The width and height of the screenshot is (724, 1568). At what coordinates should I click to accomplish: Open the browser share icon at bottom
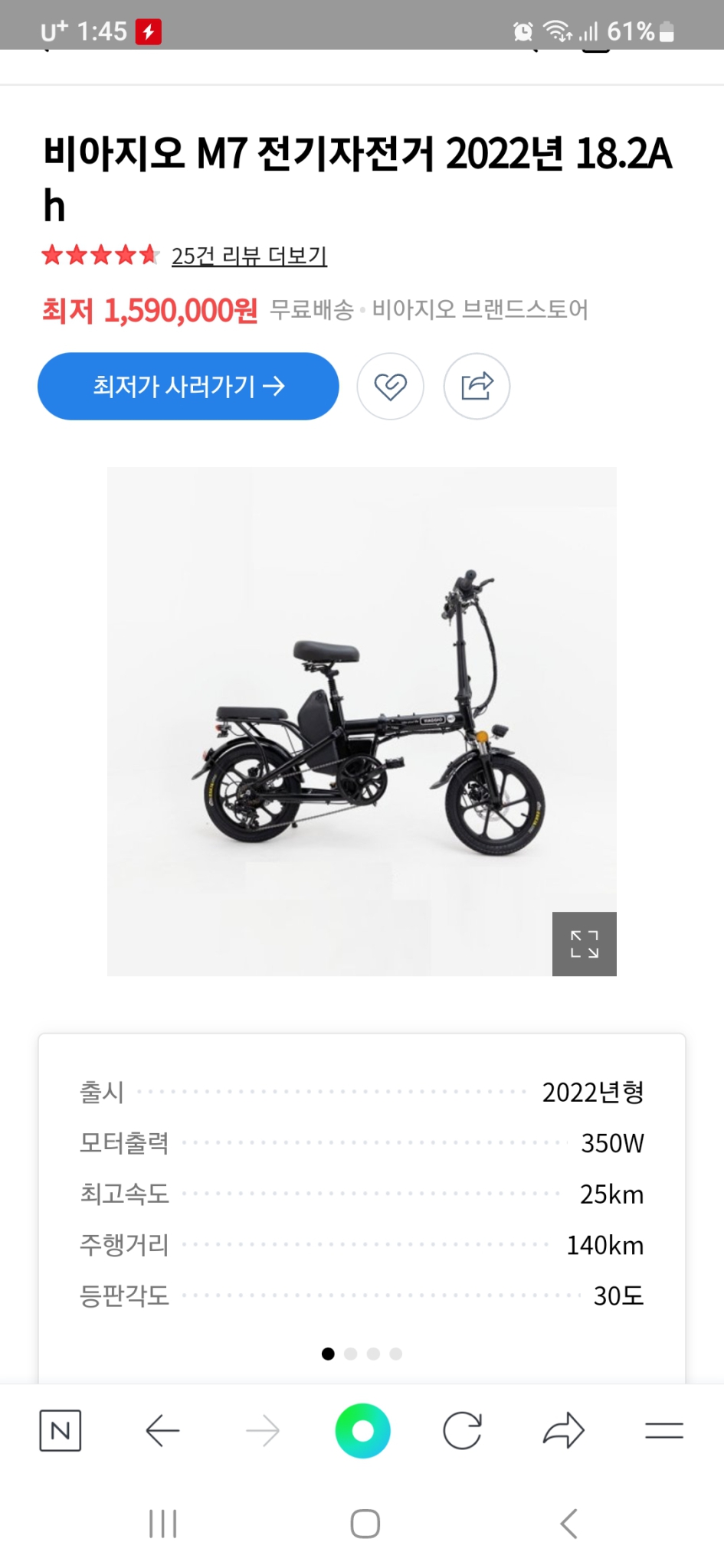pos(563,1429)
